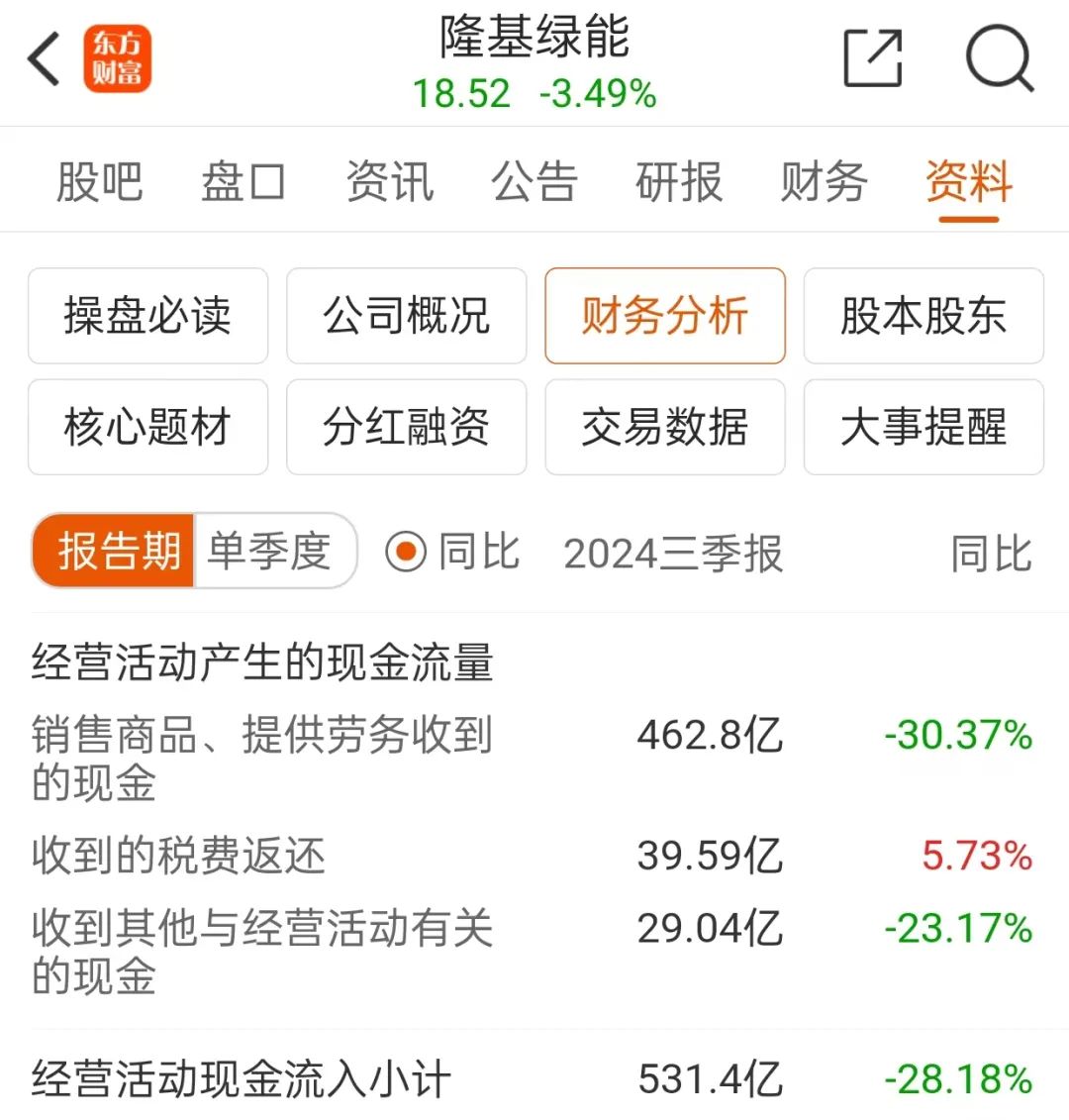Open the 股本股东 section
Image resolution: width=1069 pixels, height=1120 pixels.
923,316
